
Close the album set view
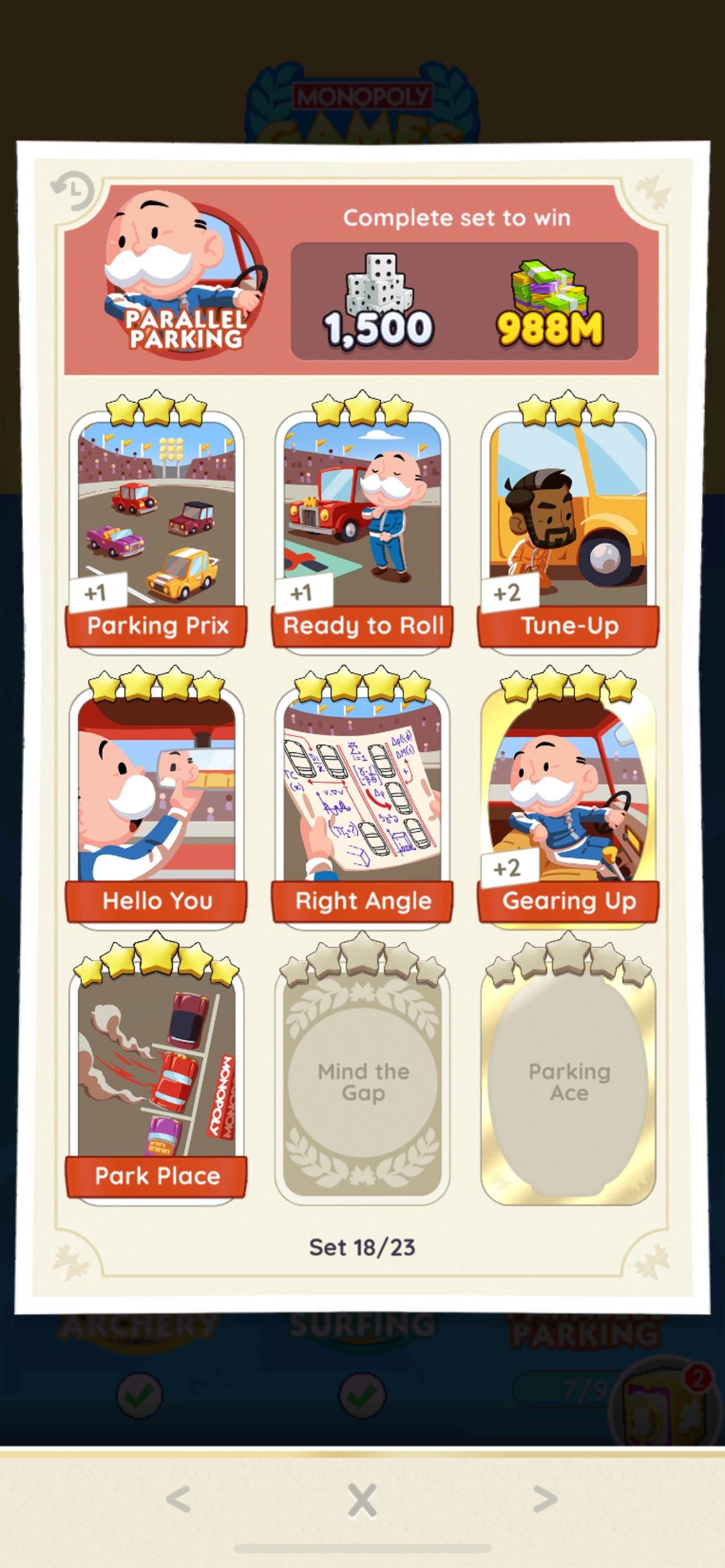click(362, 1499)
